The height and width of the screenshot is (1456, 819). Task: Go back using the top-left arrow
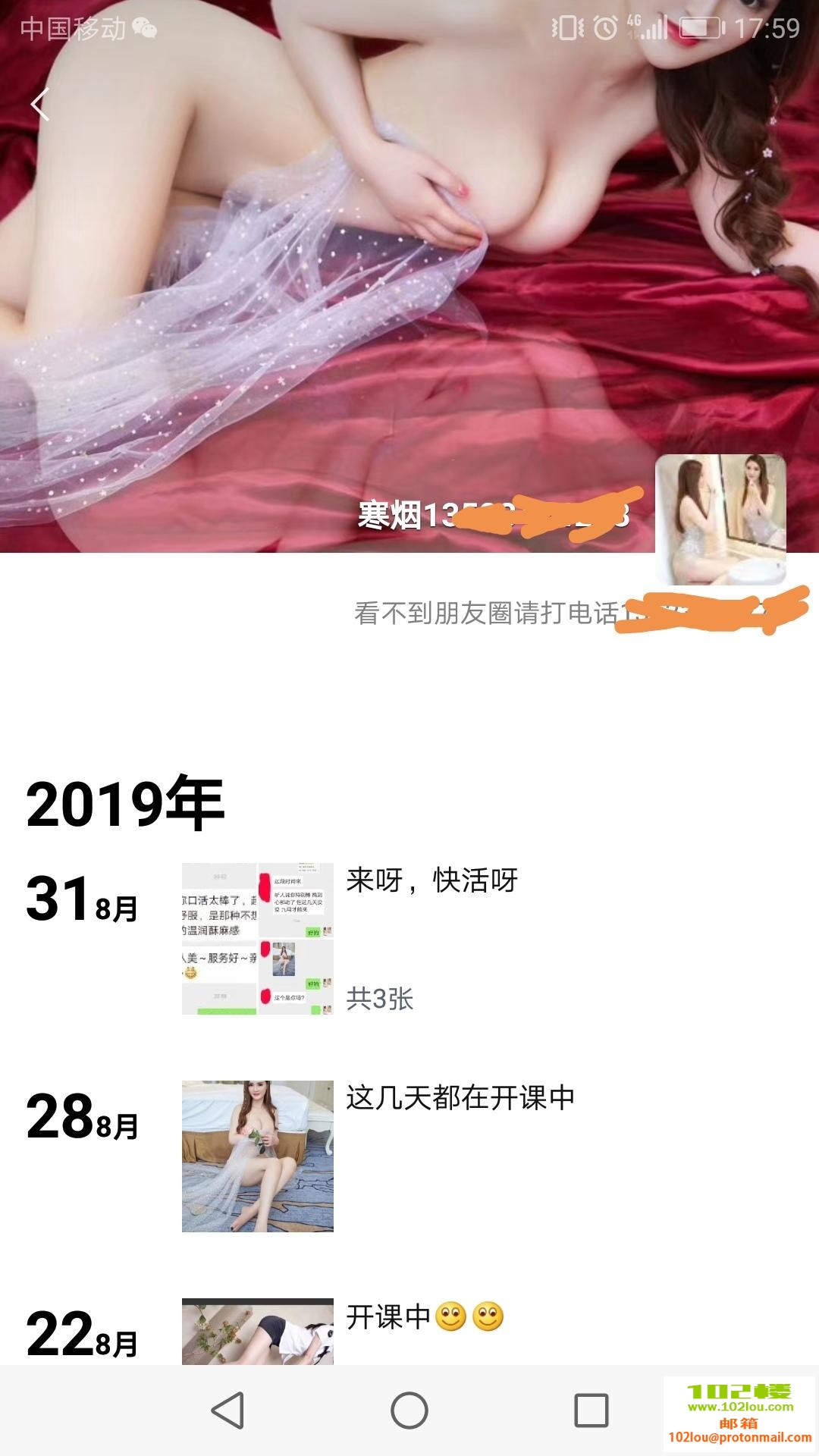39,105
